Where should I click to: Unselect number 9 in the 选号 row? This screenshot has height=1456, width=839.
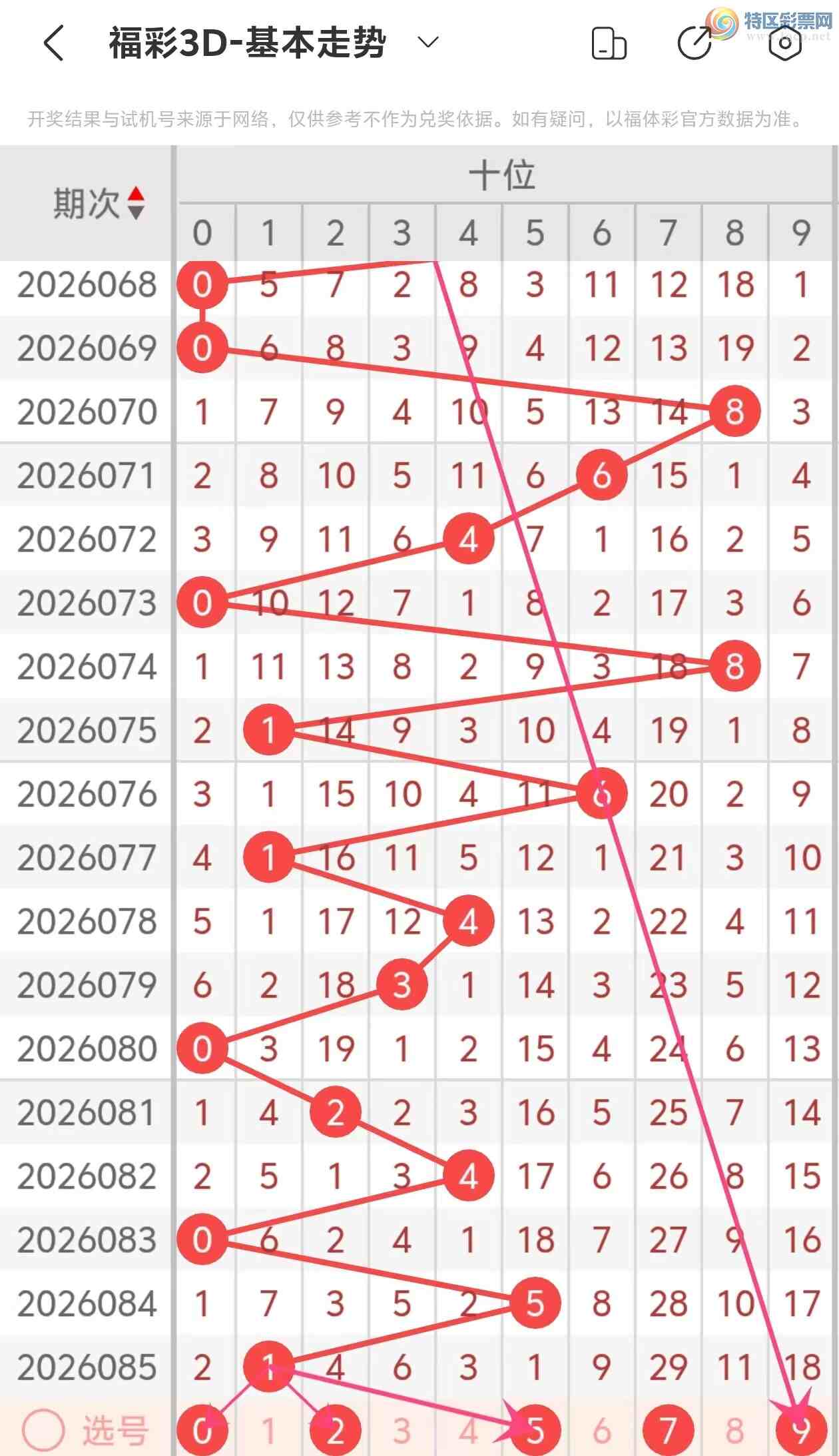pos(801,1429)
